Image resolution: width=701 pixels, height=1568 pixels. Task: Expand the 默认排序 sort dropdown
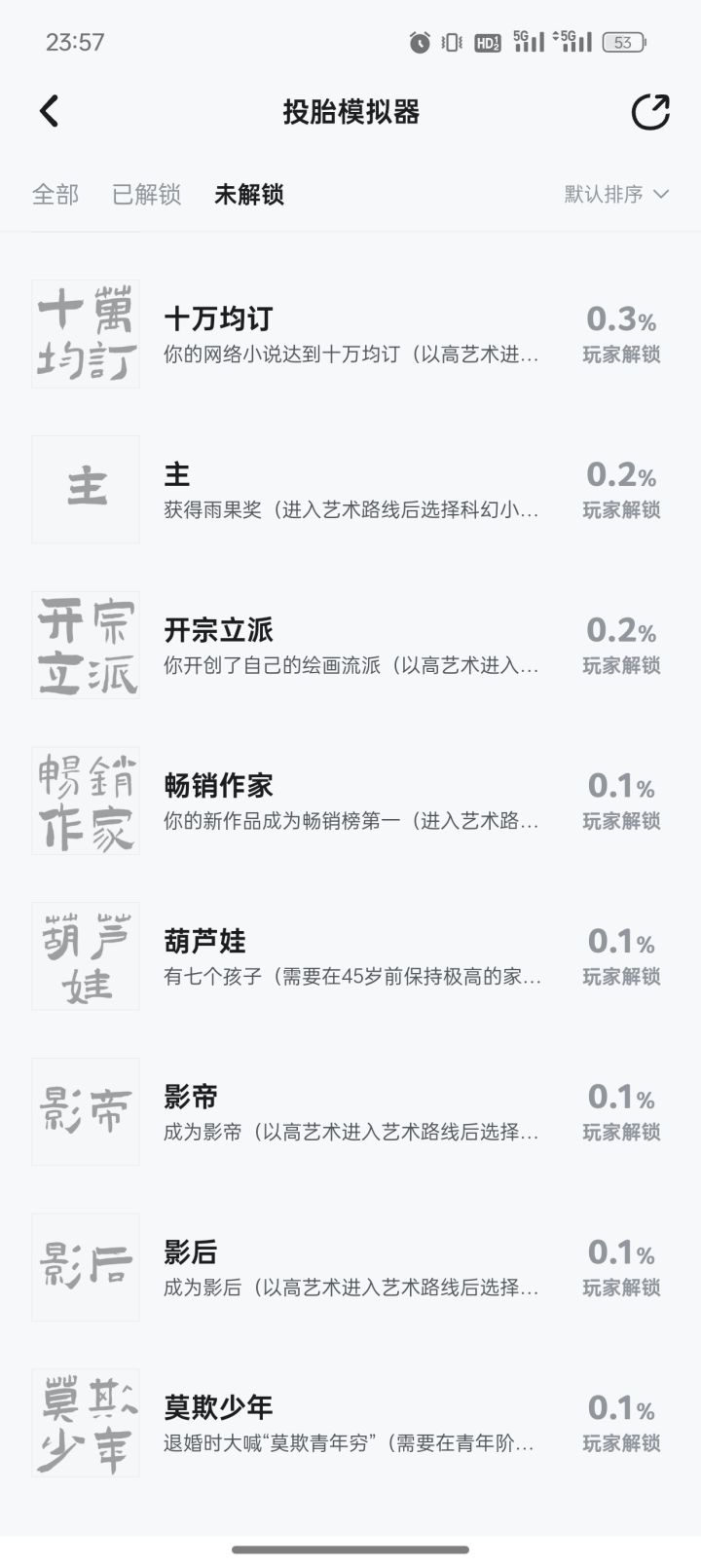tap(616, 195)
